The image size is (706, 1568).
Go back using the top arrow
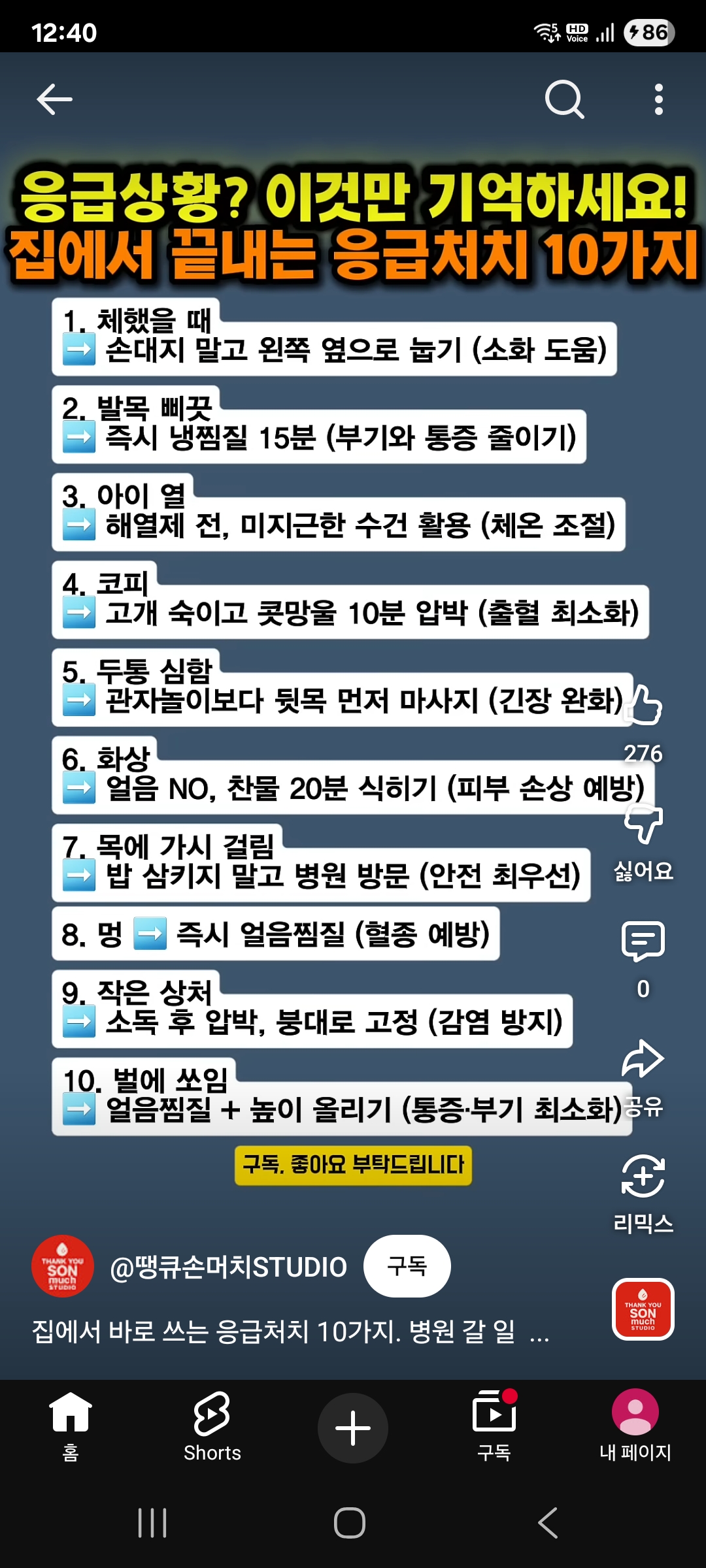pyautogui.click(x=54, y=99)
